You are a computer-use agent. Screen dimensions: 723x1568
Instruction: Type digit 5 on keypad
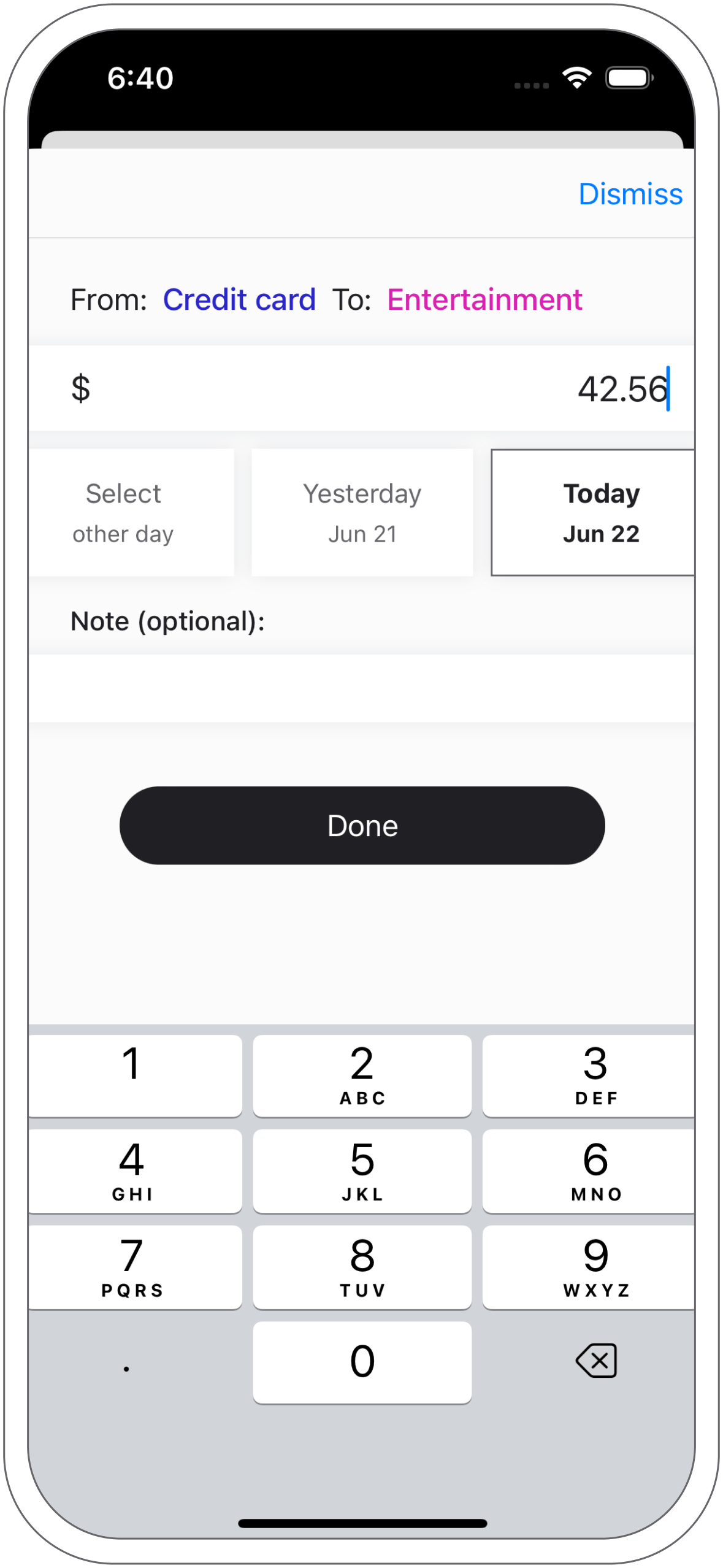pyautogui.click(x=362, y=1170)
